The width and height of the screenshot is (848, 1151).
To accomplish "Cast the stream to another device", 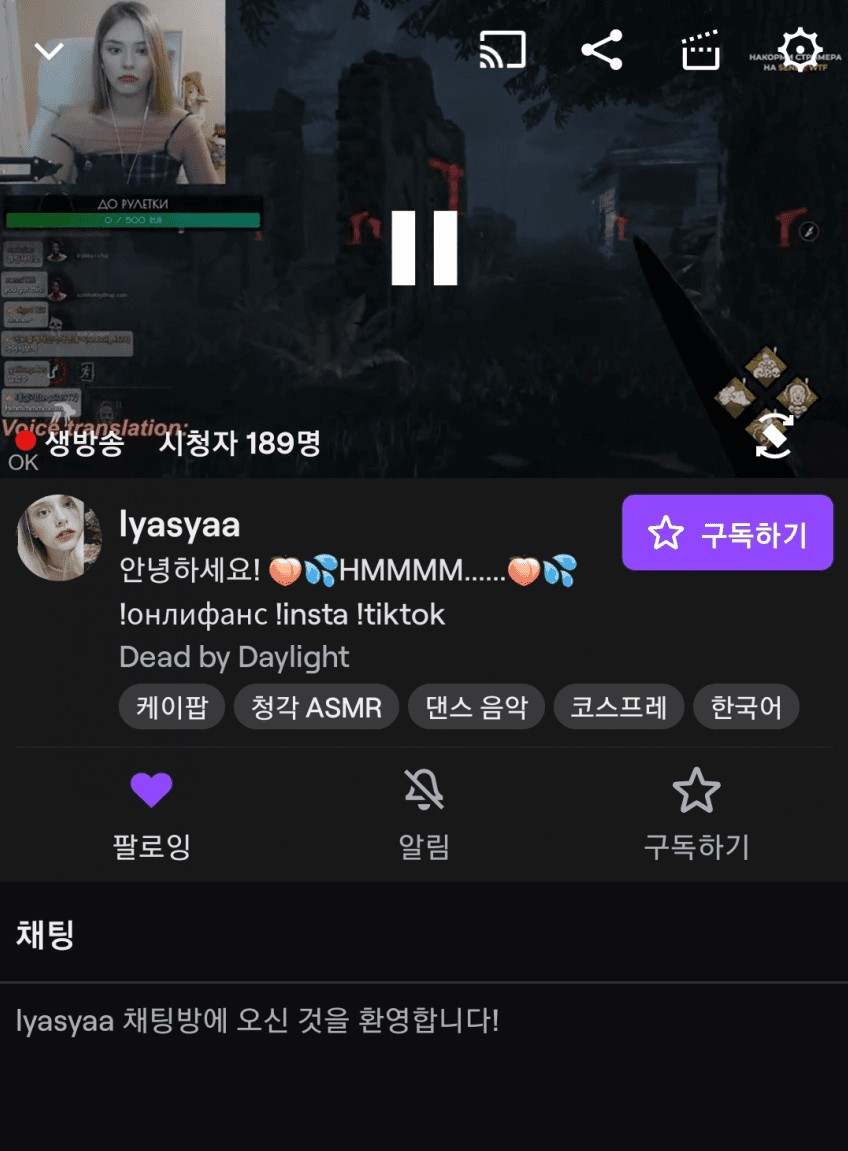I will [x=501, y=50].
